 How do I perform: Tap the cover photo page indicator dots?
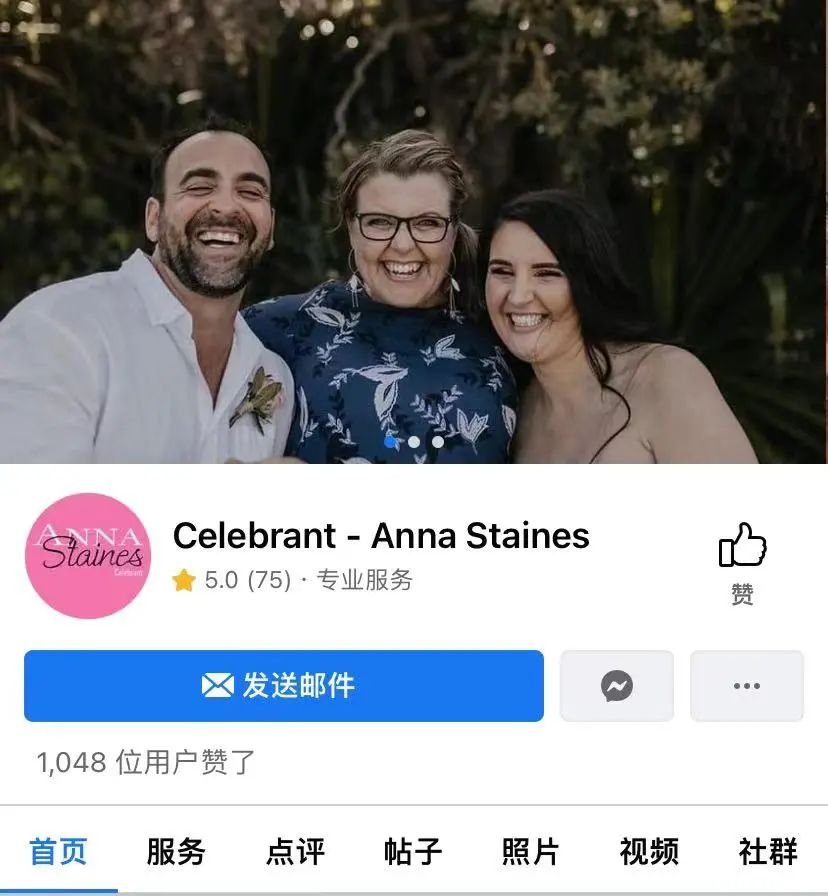coord(414,442)
